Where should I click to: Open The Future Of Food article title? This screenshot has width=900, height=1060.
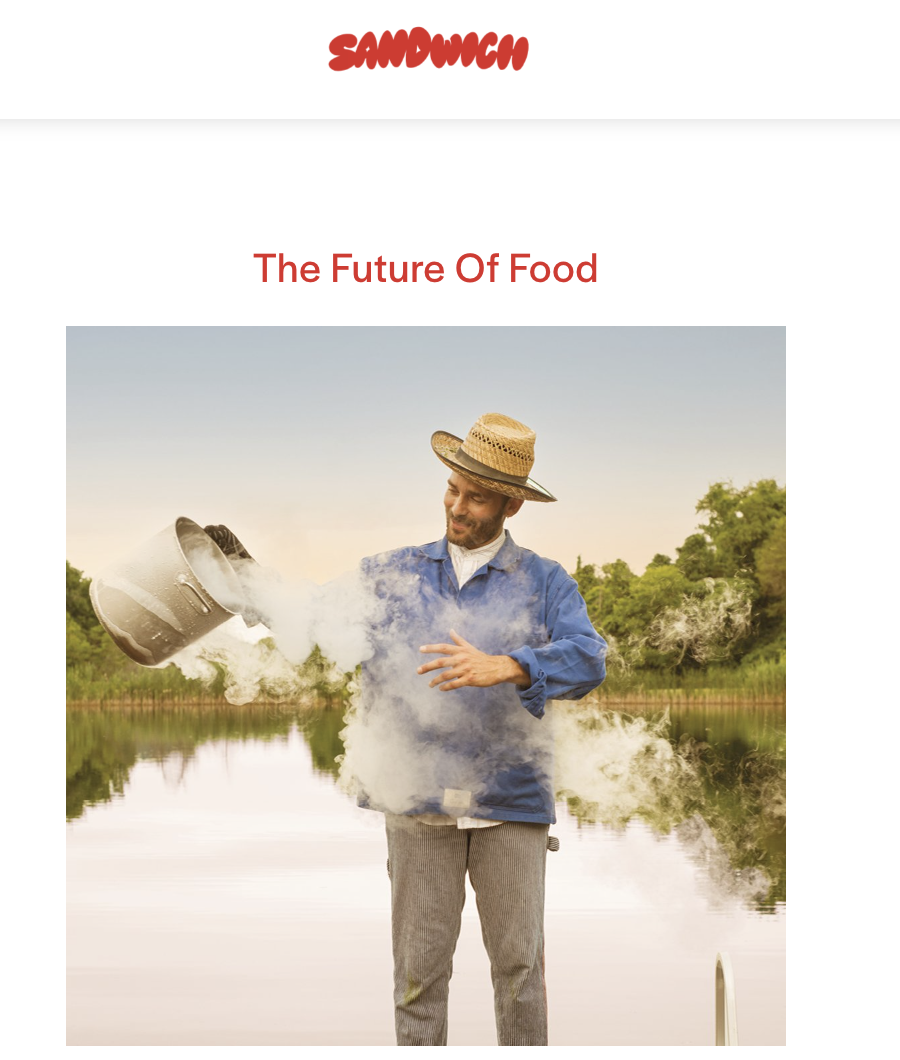[425, 269]
